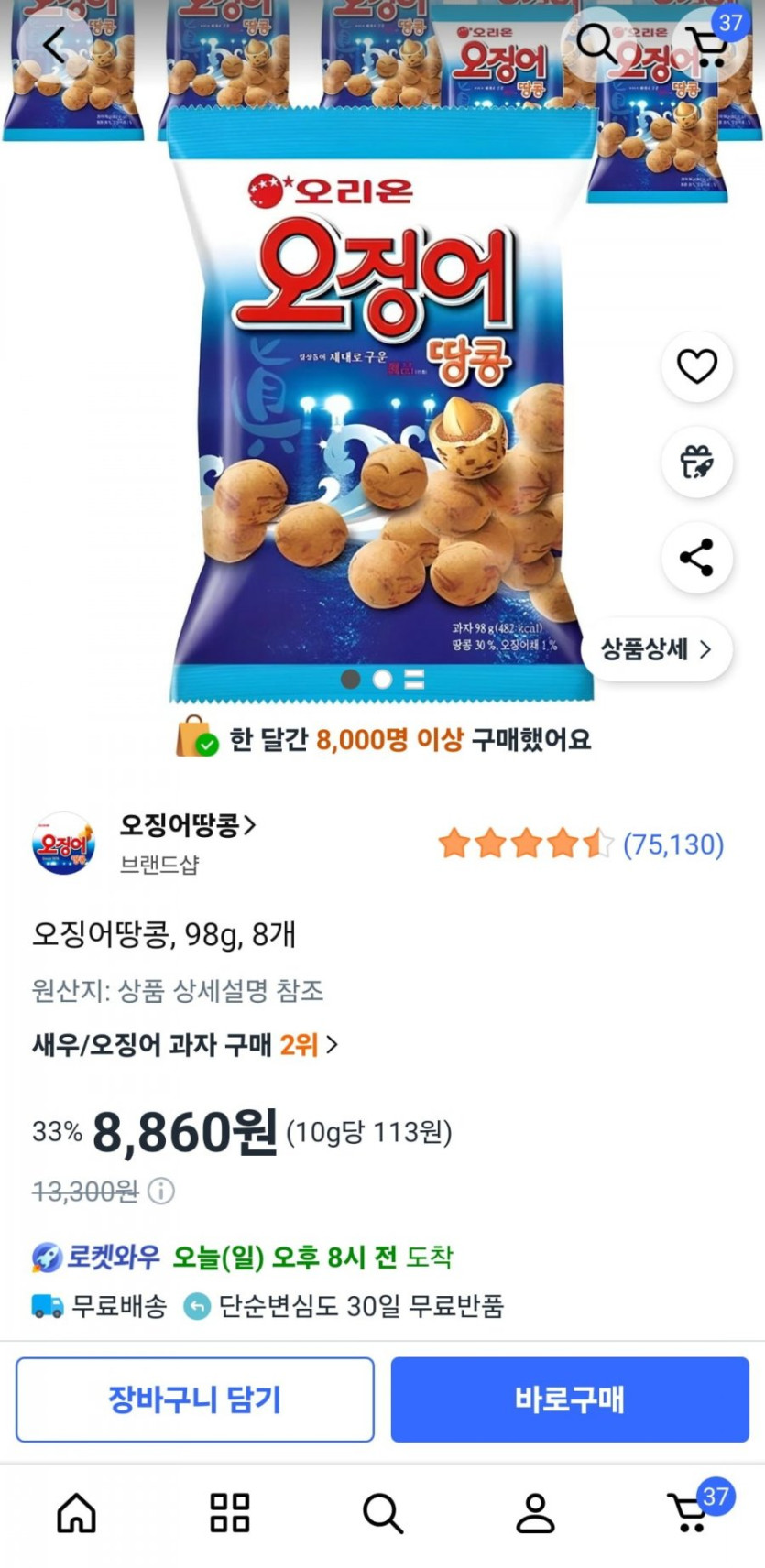Go back using the top-left arrow

[x=54, y=45]
